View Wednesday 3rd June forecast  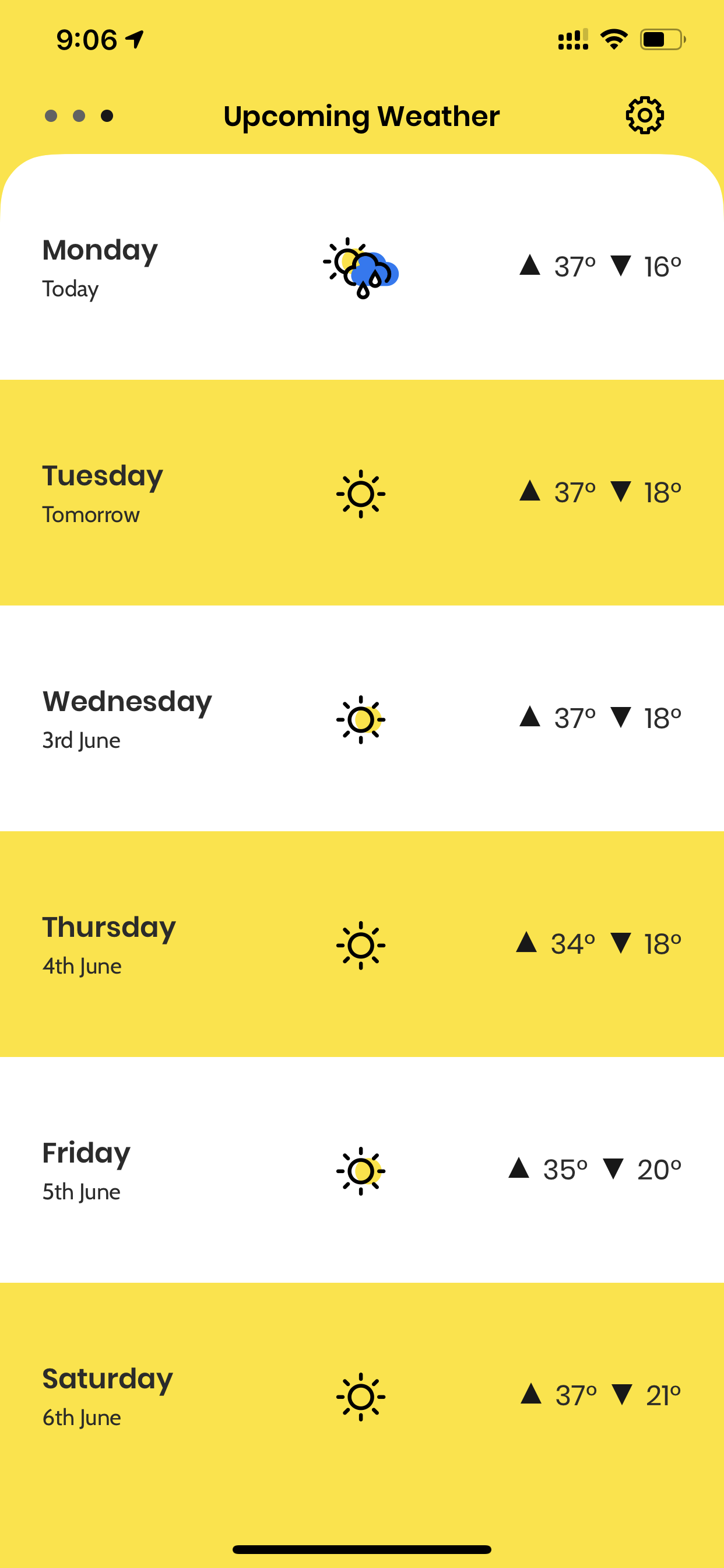pos(362,718)
